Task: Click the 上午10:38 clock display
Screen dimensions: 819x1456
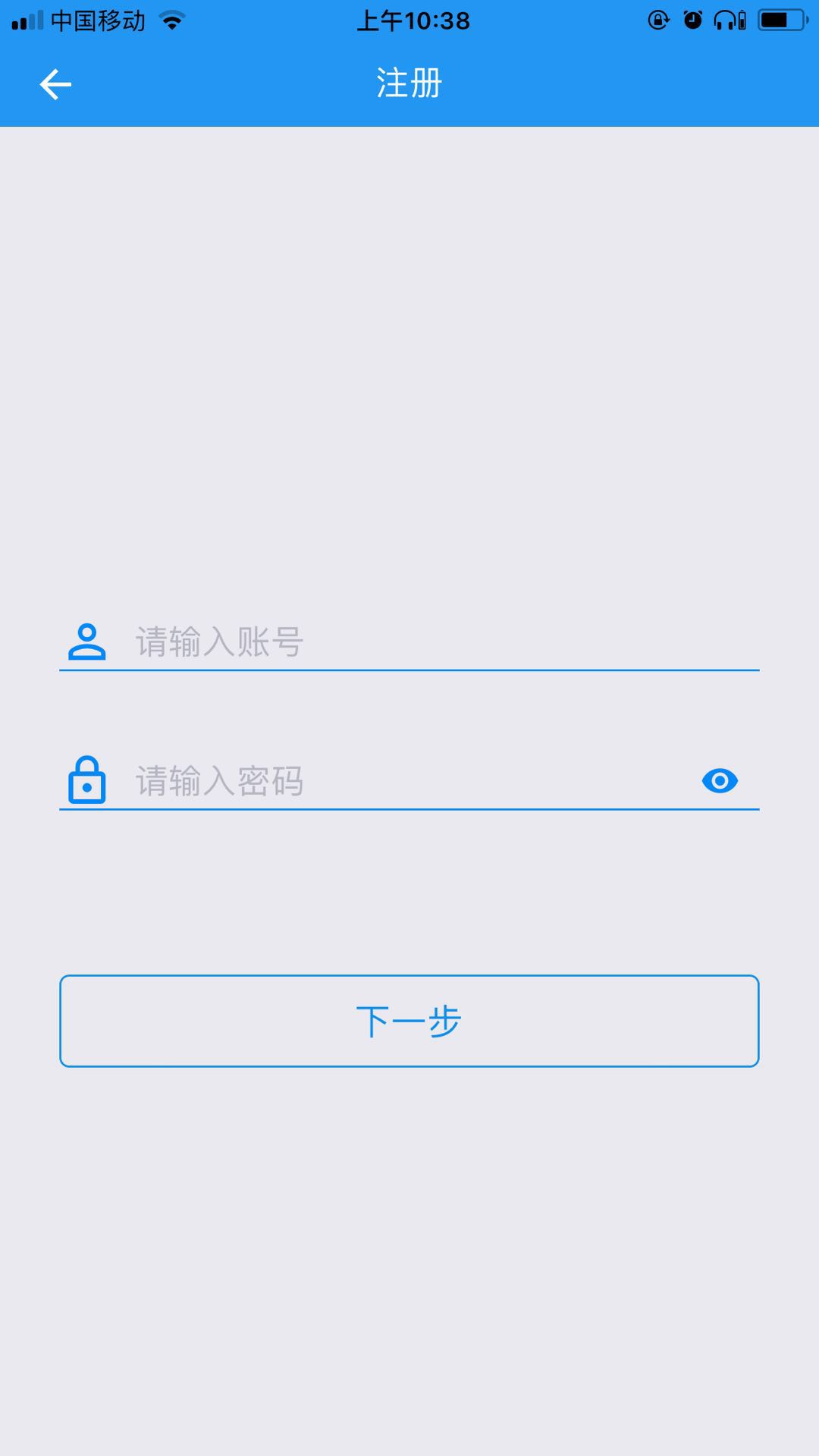Action: 414,21
